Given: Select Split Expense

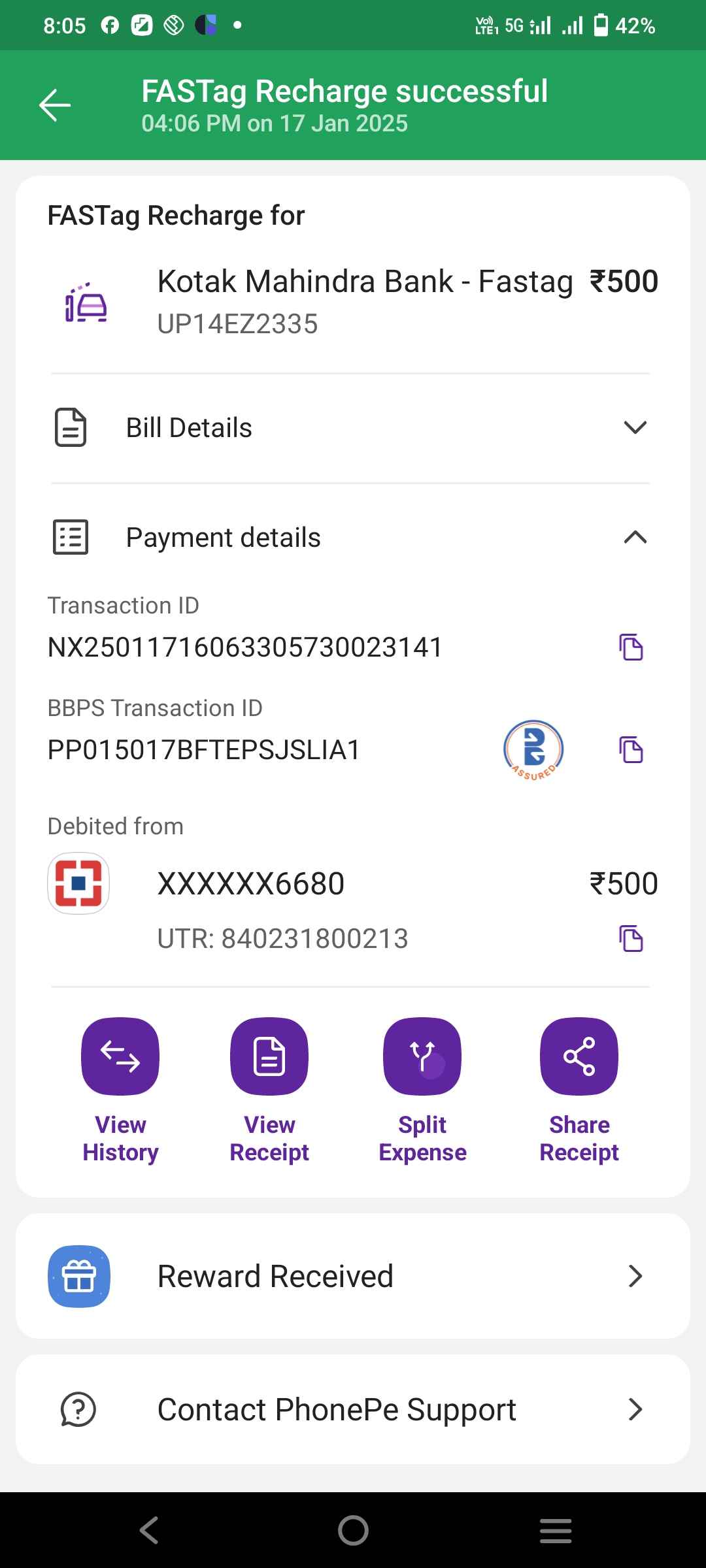Looking at the screenshot, I should pyautogui.click(x=422, y=1091).
